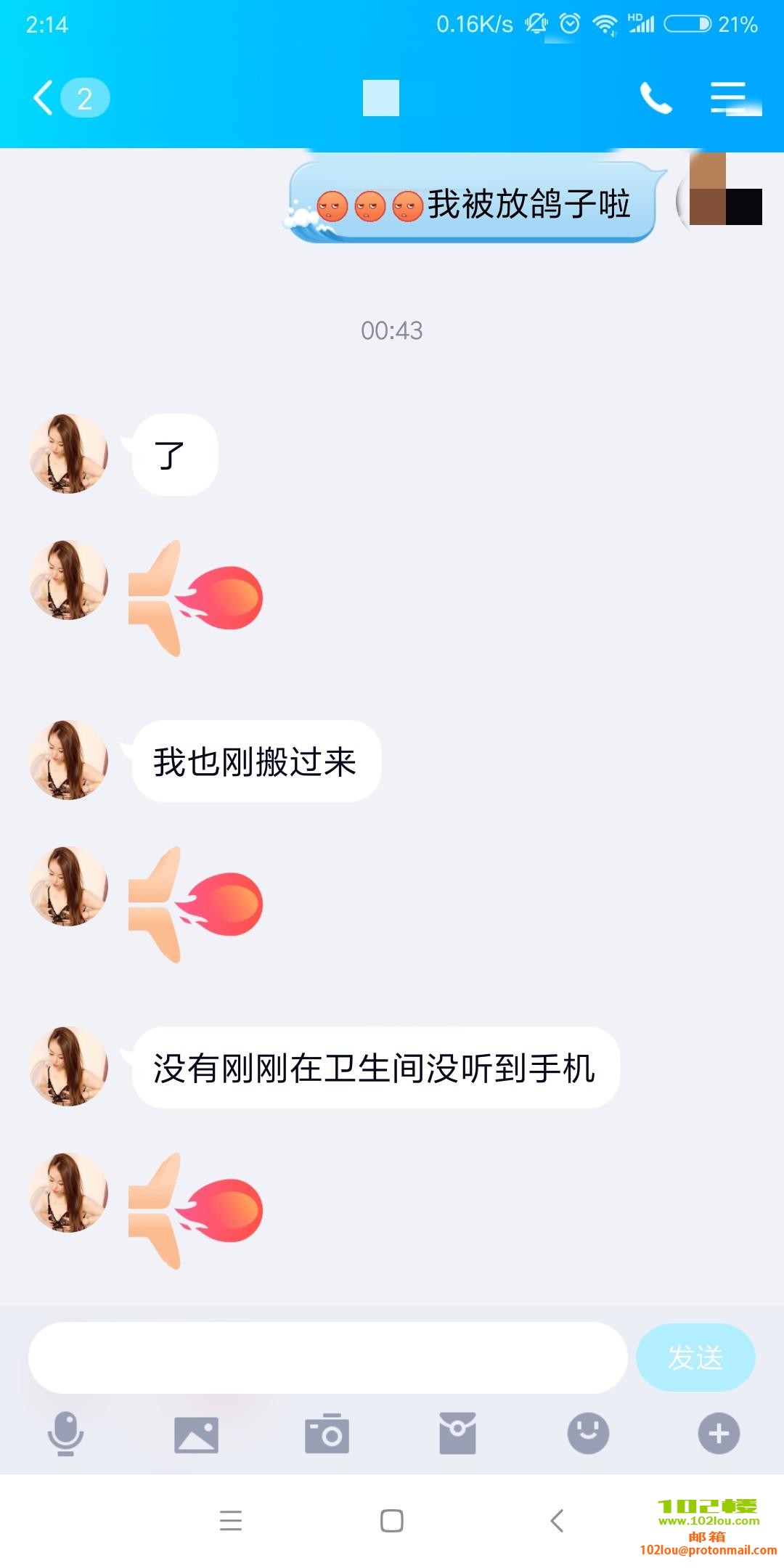Select the message bubble containing 了
The image size is (784, 1568).
[172, 454]
